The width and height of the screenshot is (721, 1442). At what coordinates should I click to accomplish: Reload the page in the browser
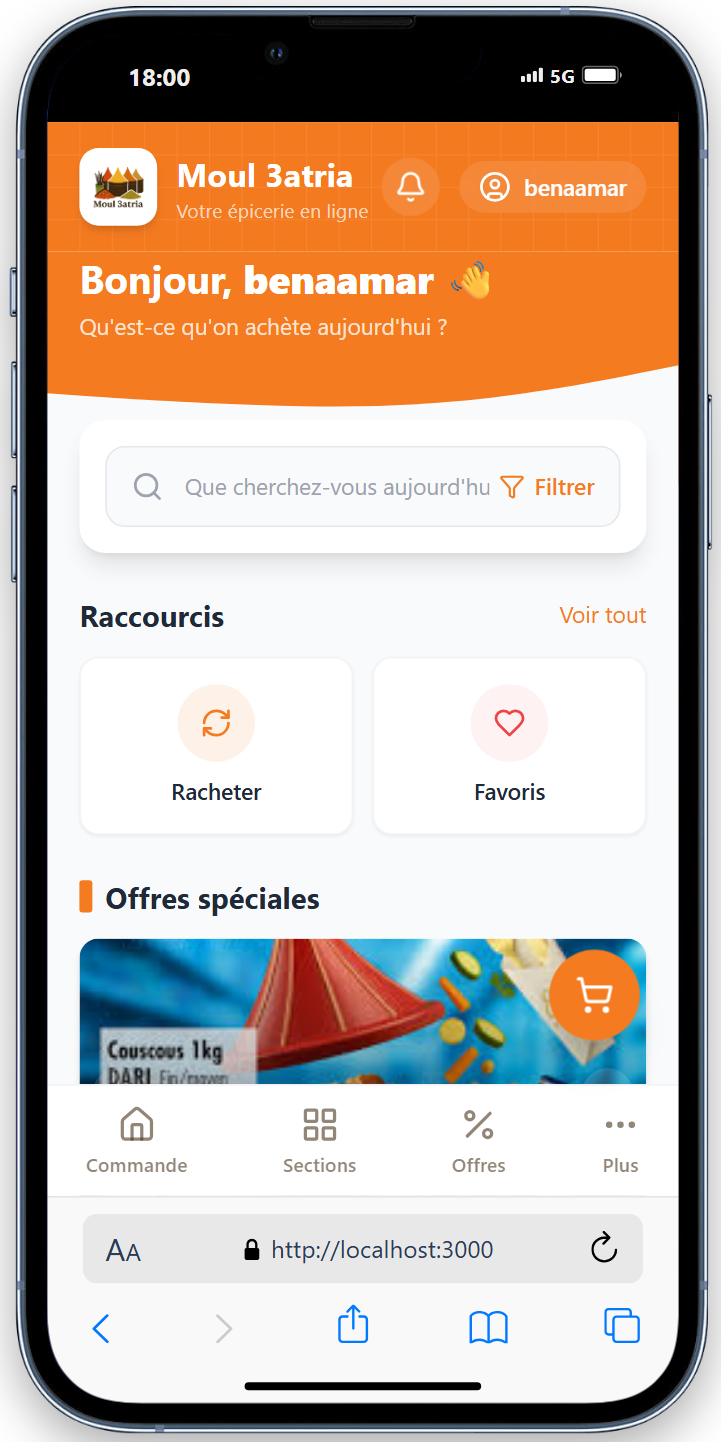pos(603,1248)
